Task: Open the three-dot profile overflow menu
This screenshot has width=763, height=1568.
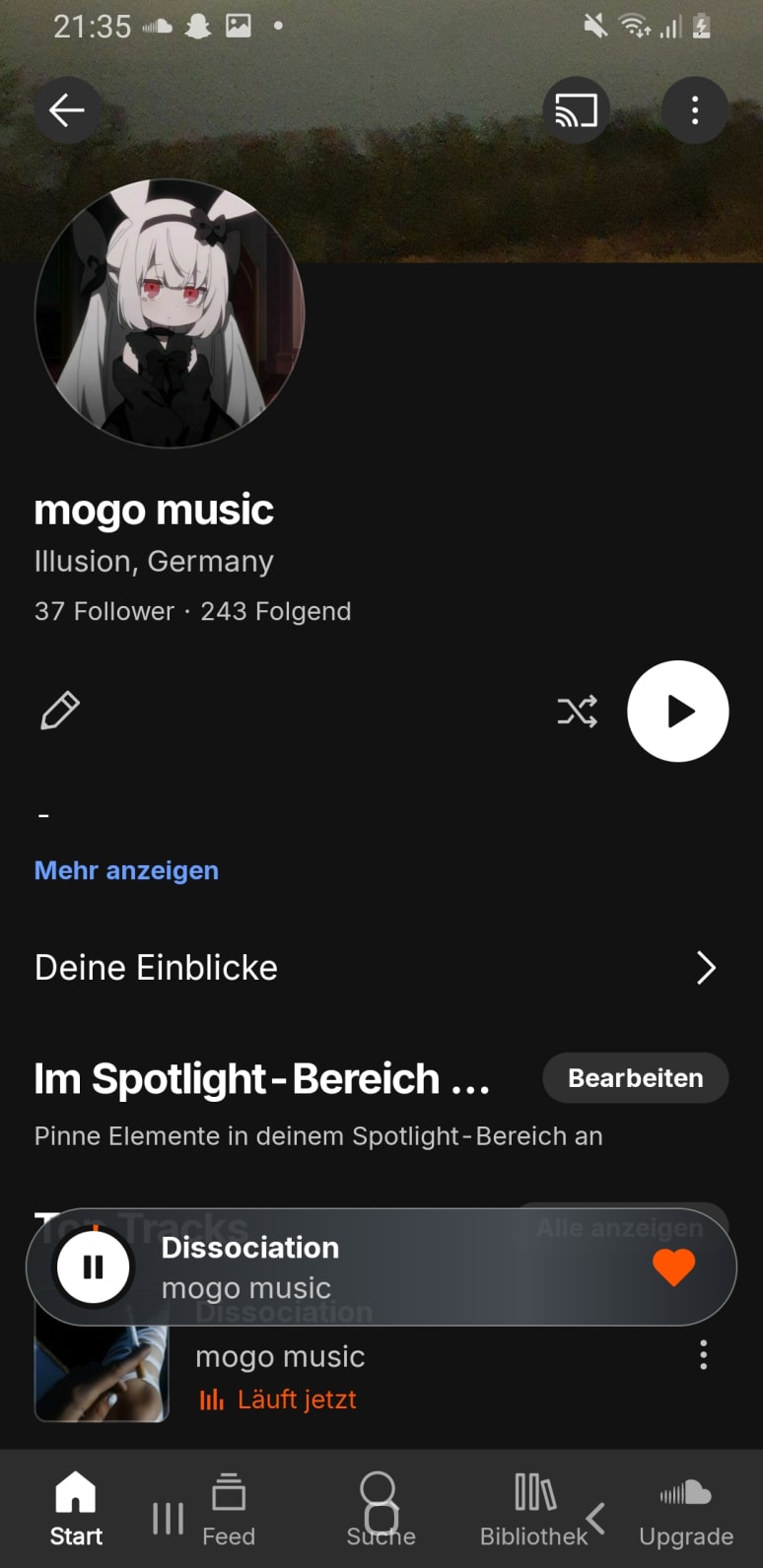Action: (695, 109)
